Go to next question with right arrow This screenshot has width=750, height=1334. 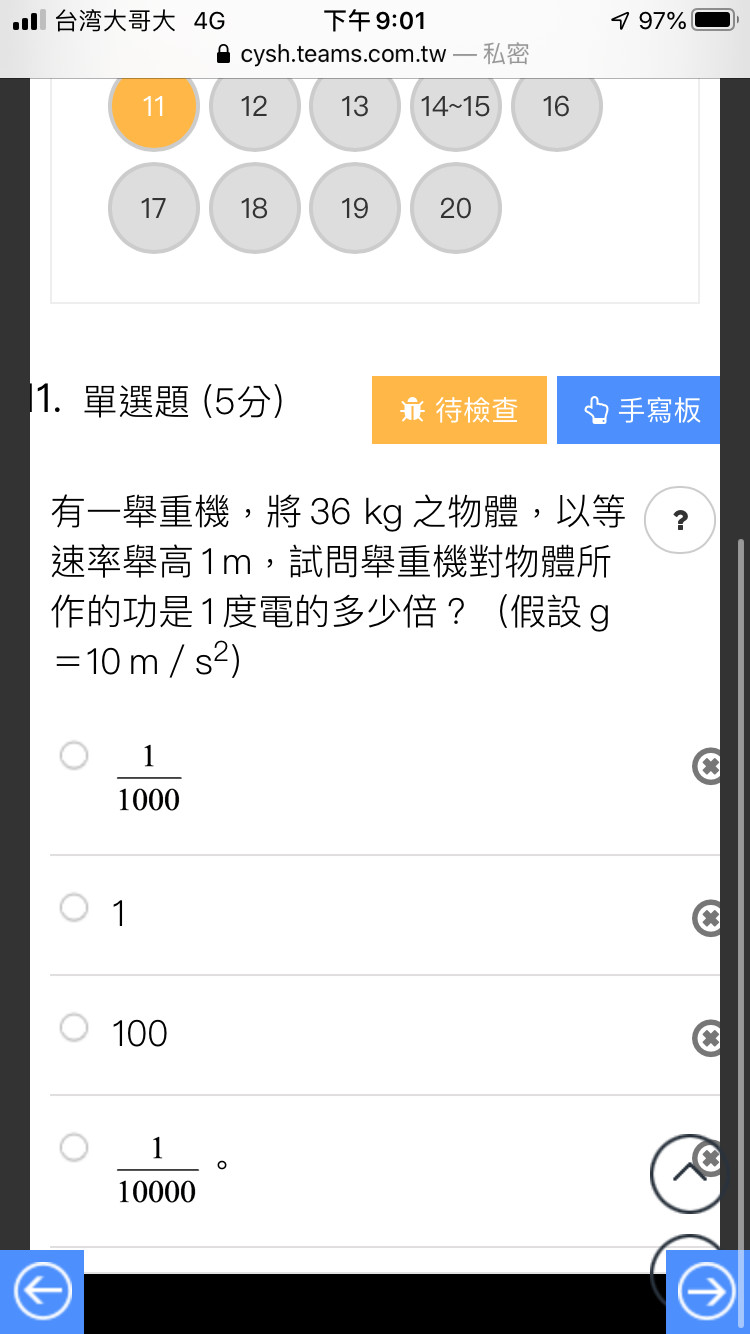pos(707,1292)
